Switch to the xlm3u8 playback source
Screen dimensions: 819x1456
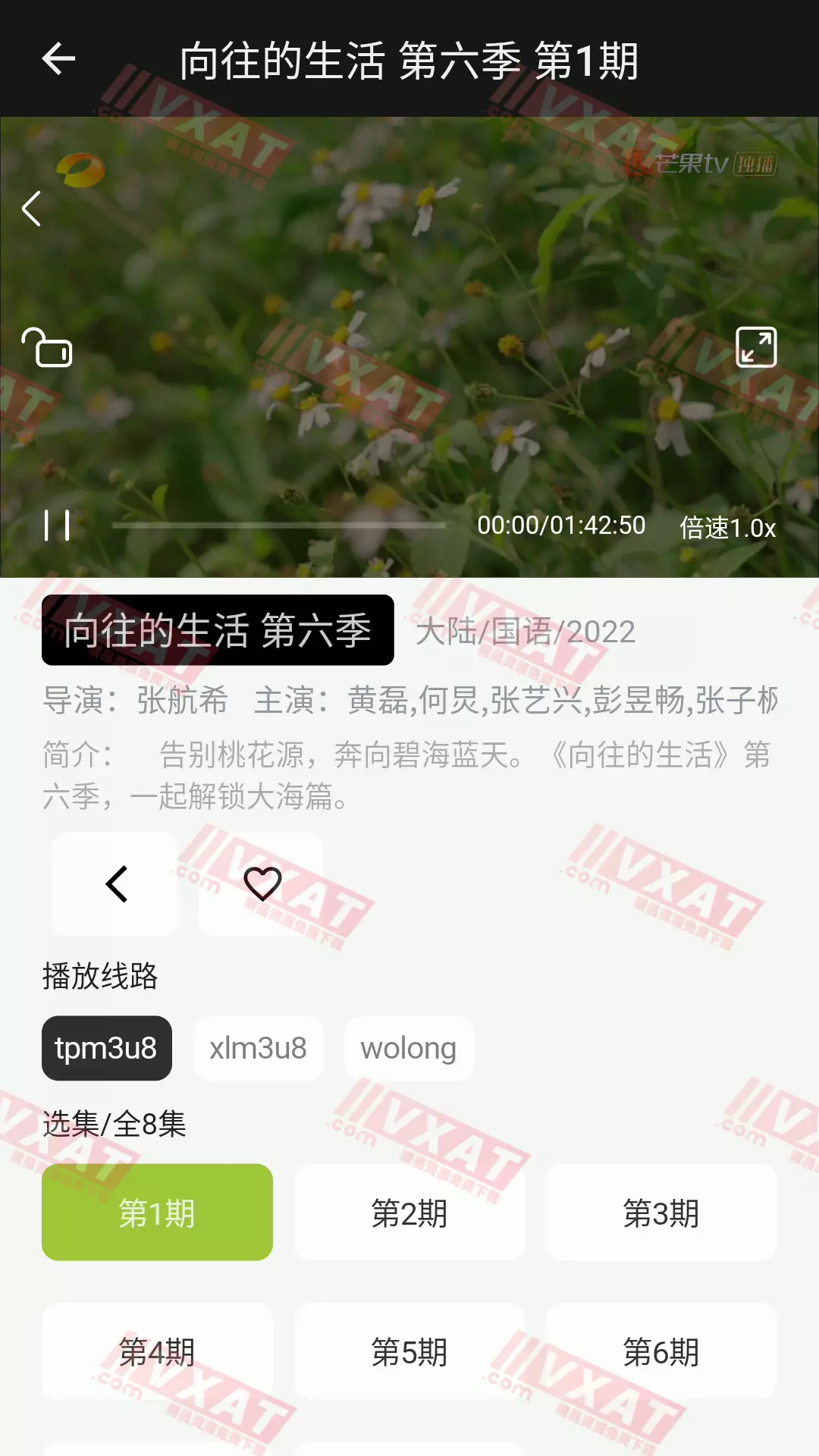tap(258, 1048)
